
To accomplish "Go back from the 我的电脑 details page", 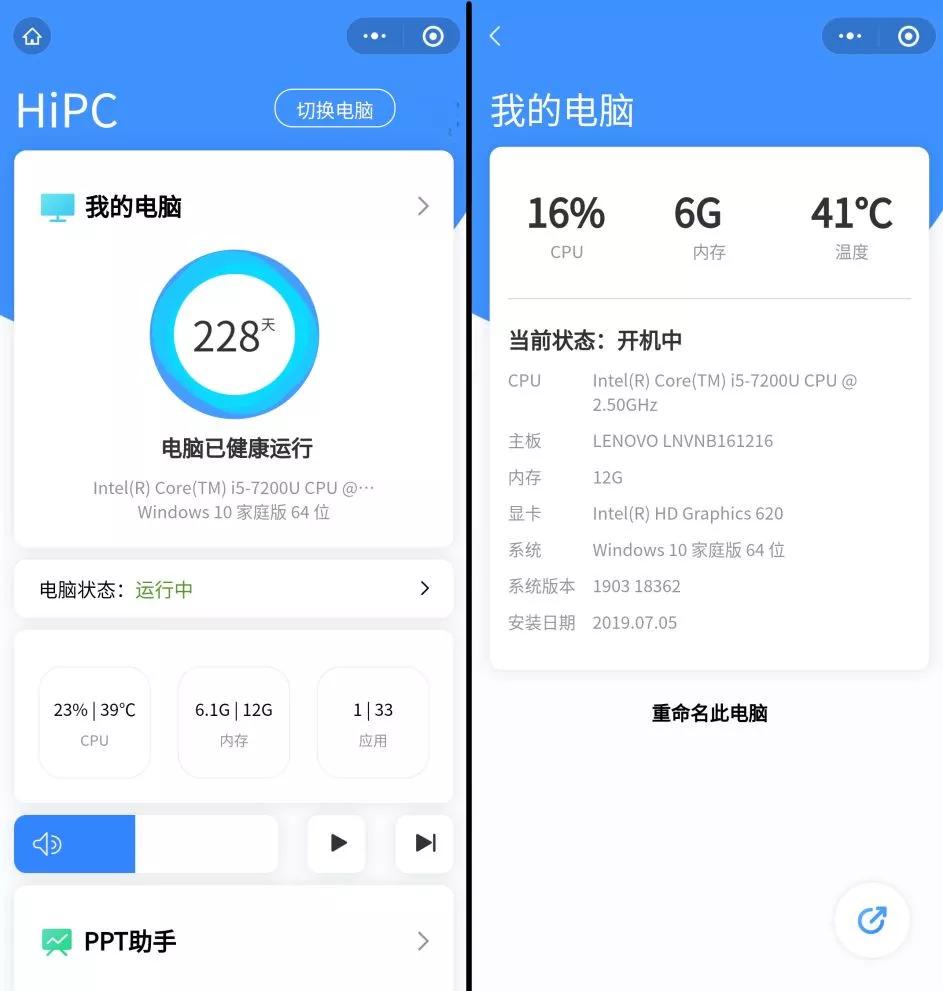I will pyautogui.click(x=495, y=37).
